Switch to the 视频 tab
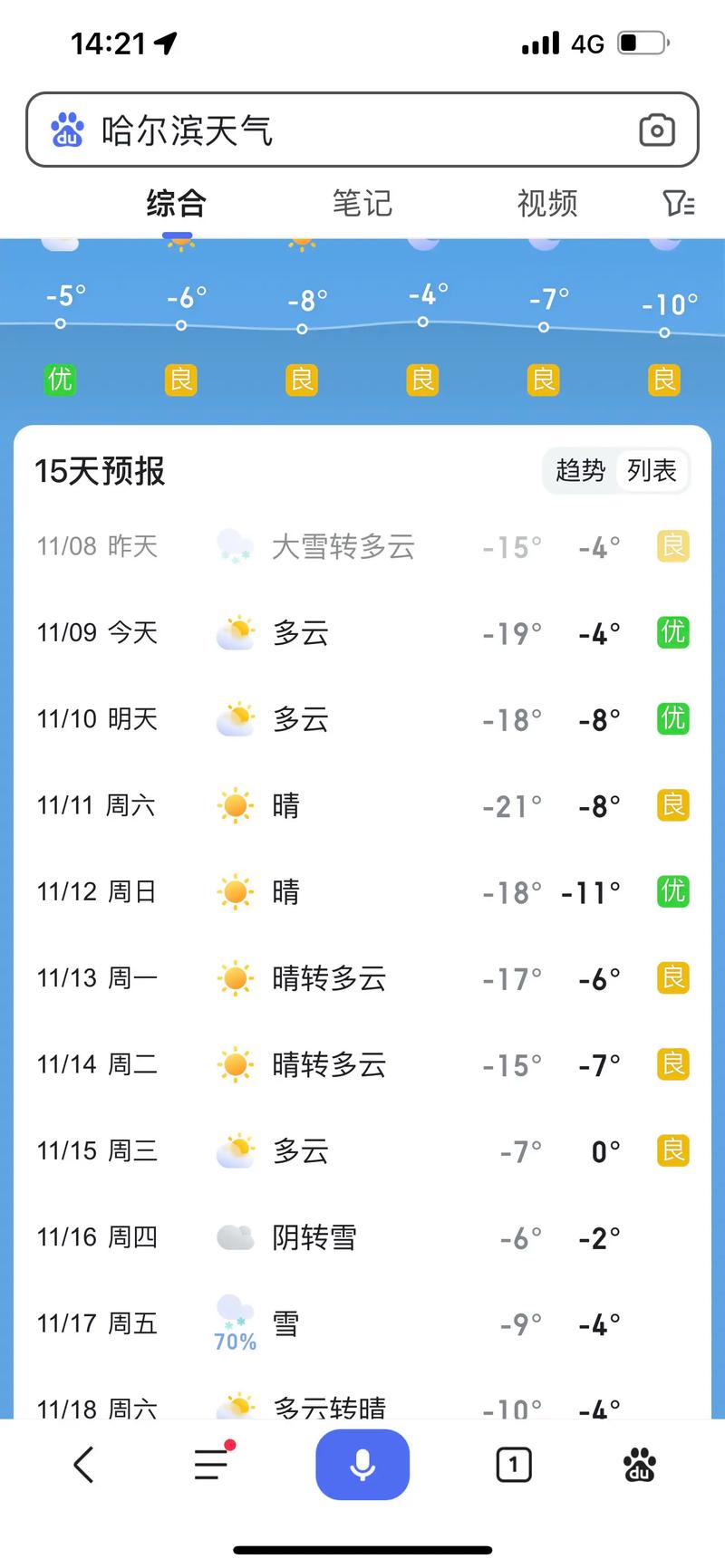Image resolution: width=725 pixels, height=1568 pixels. coord(547,204)
